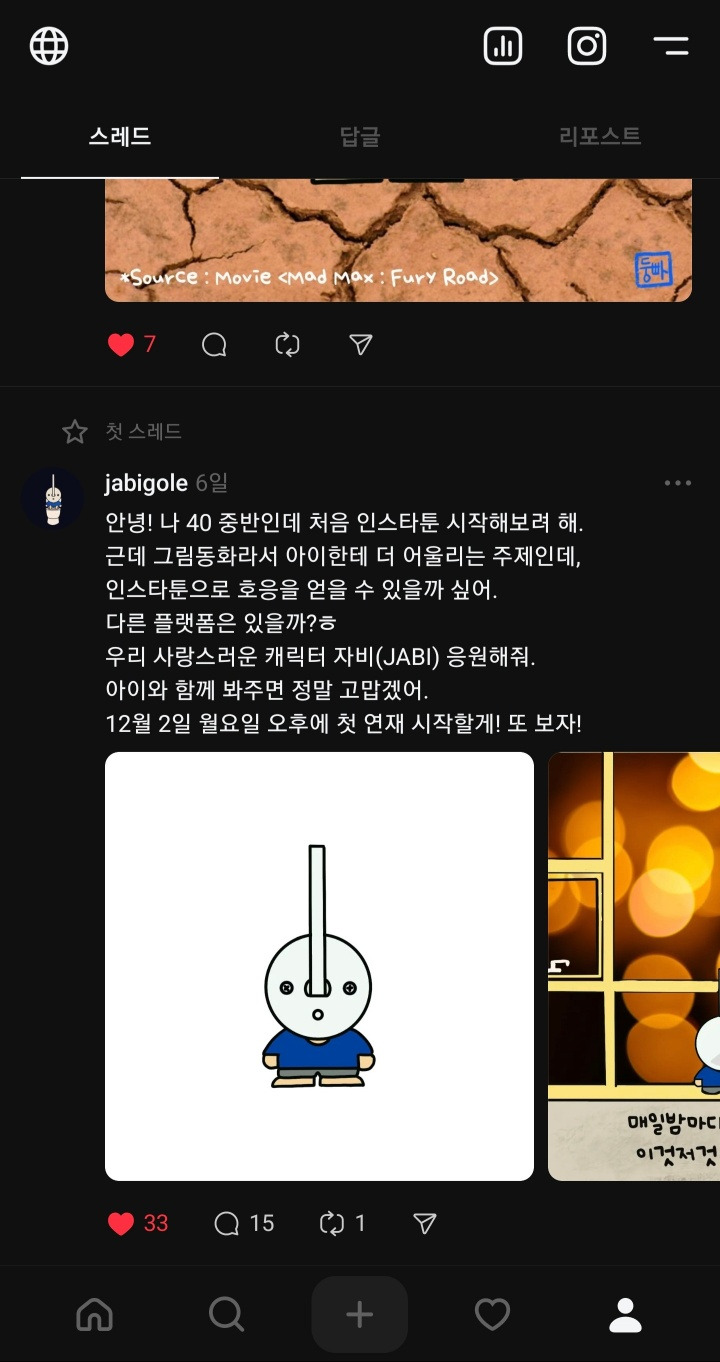The height and width of the screenshot is (1362, 720).
Task: Open the web language globe icon
Action: [47, 45]
